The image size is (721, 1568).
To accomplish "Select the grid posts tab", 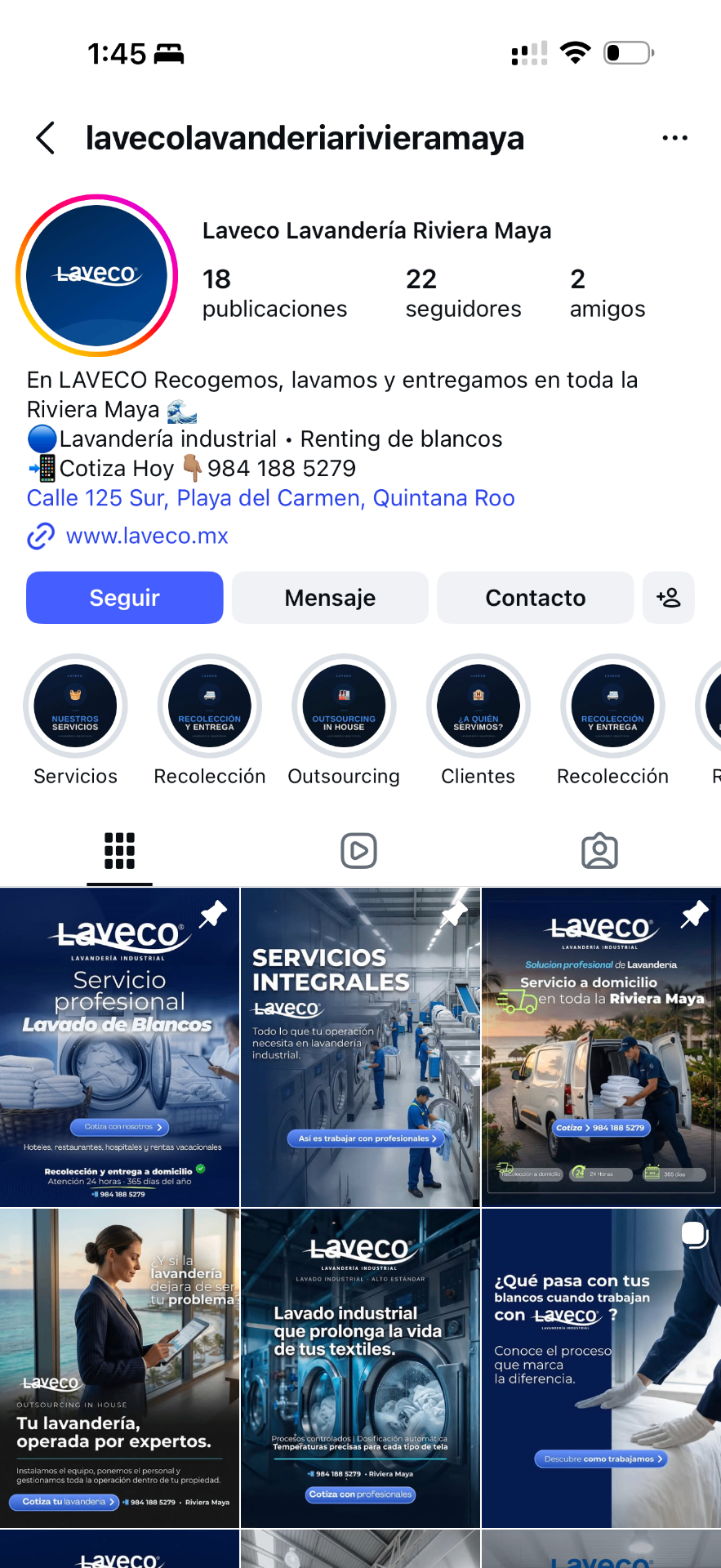I will point(119,851).
